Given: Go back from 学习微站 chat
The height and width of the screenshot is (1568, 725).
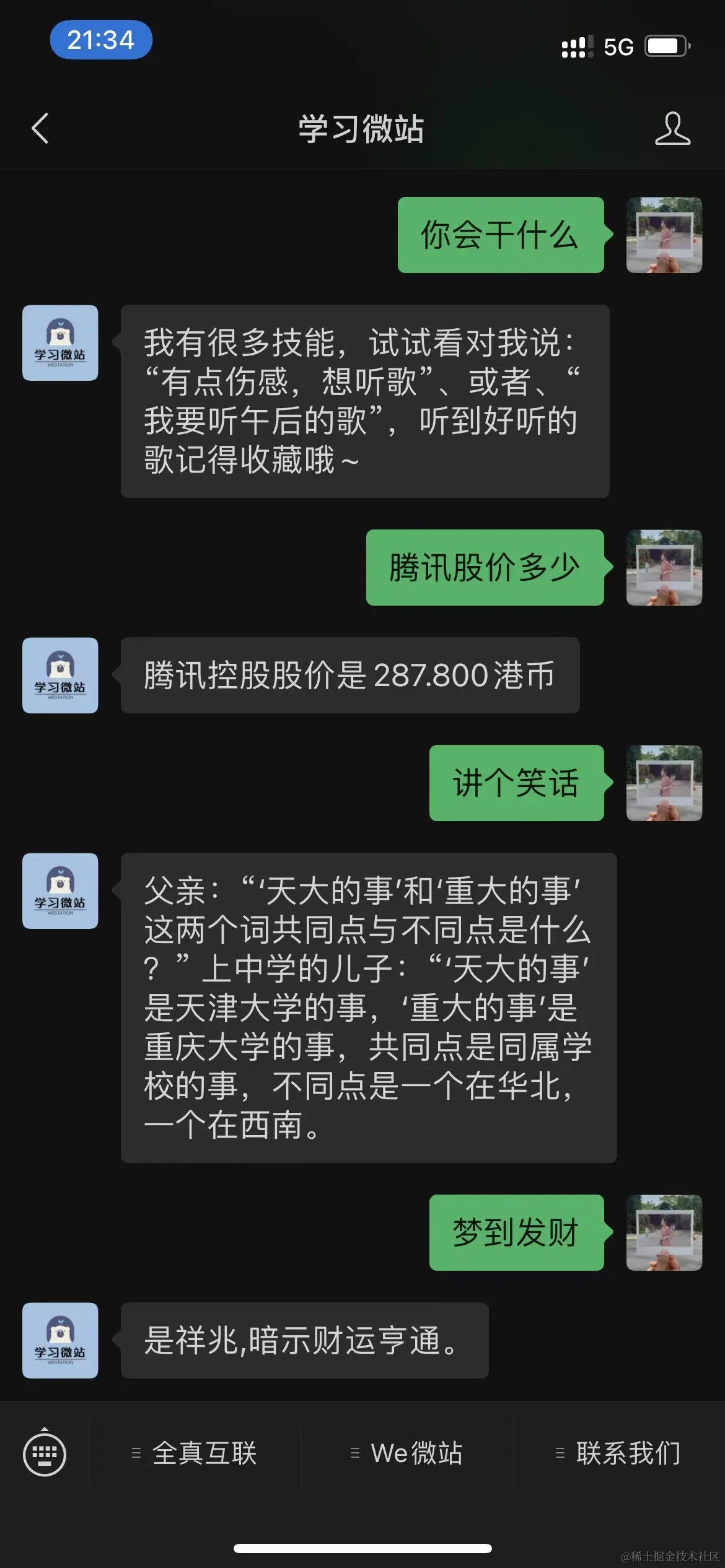Looking at the screenshot, I should click(x=40, y=129).
